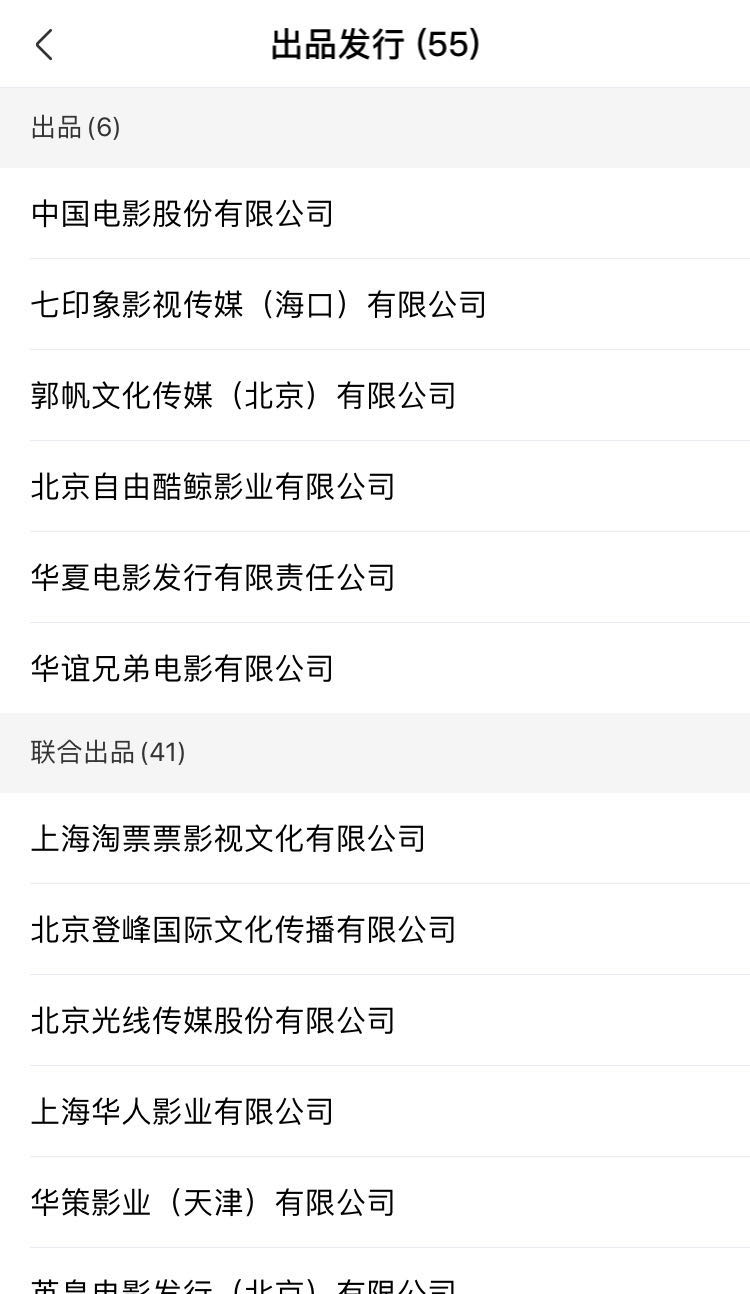
Task: Open 北京光线传媒股份有限公司
Action: (x=213, y=1021)
